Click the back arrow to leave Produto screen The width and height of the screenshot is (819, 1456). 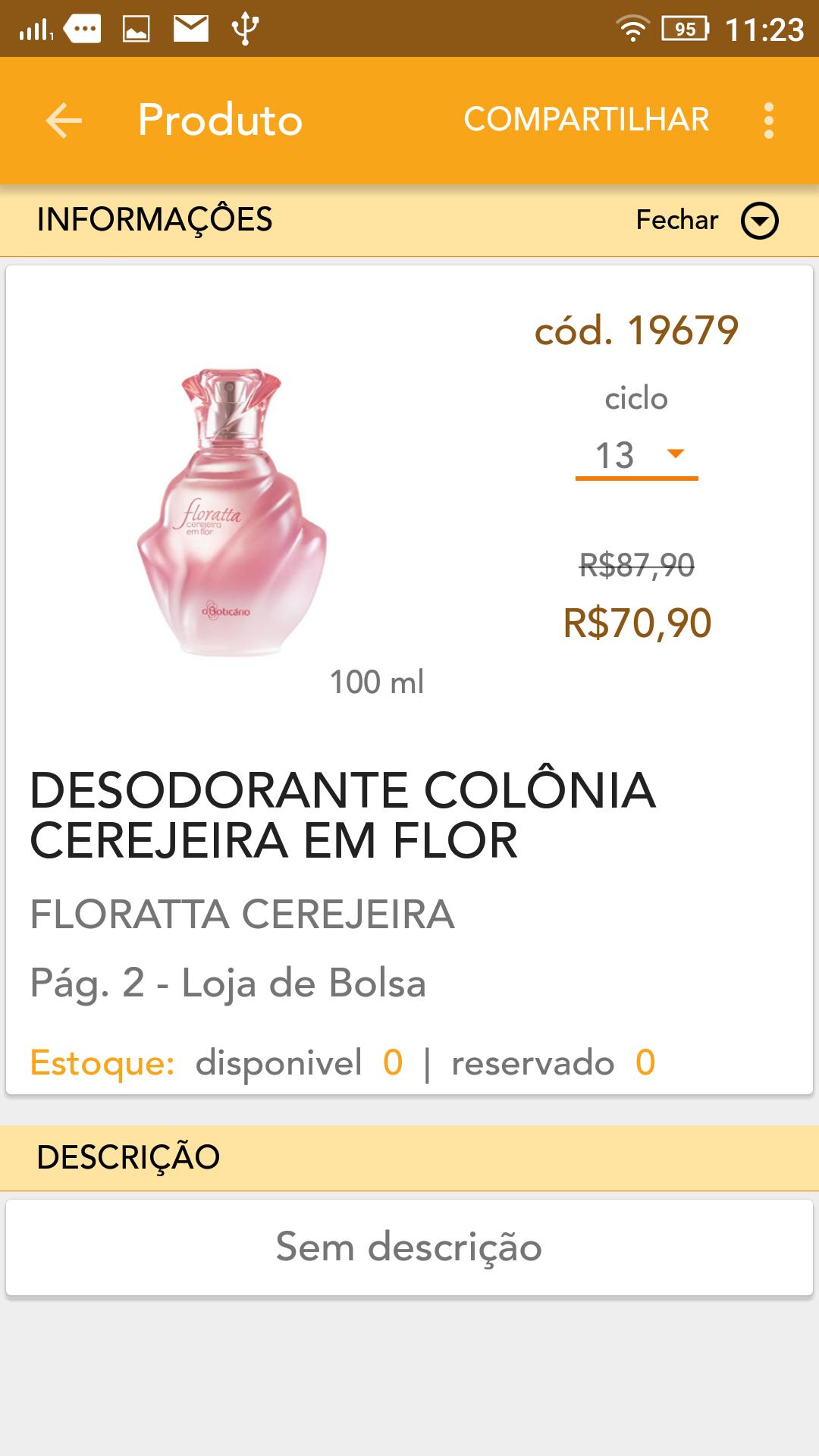pos(62,119)
